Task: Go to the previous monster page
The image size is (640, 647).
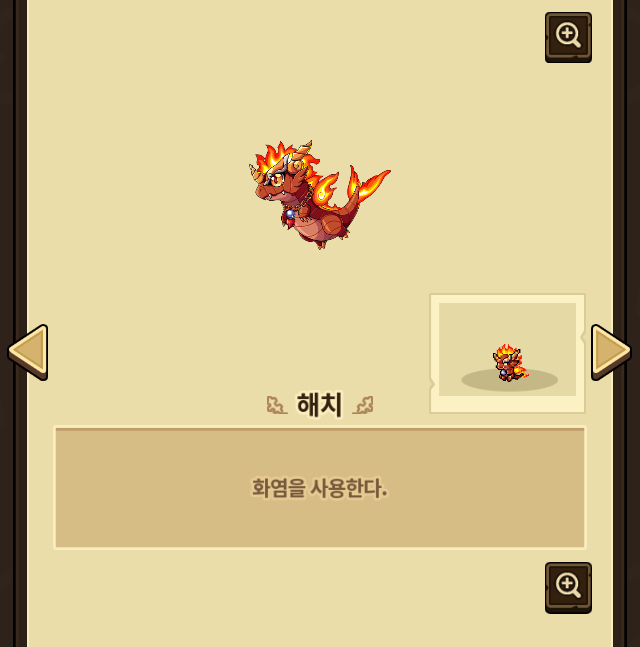Action: [x=28, y=351]
